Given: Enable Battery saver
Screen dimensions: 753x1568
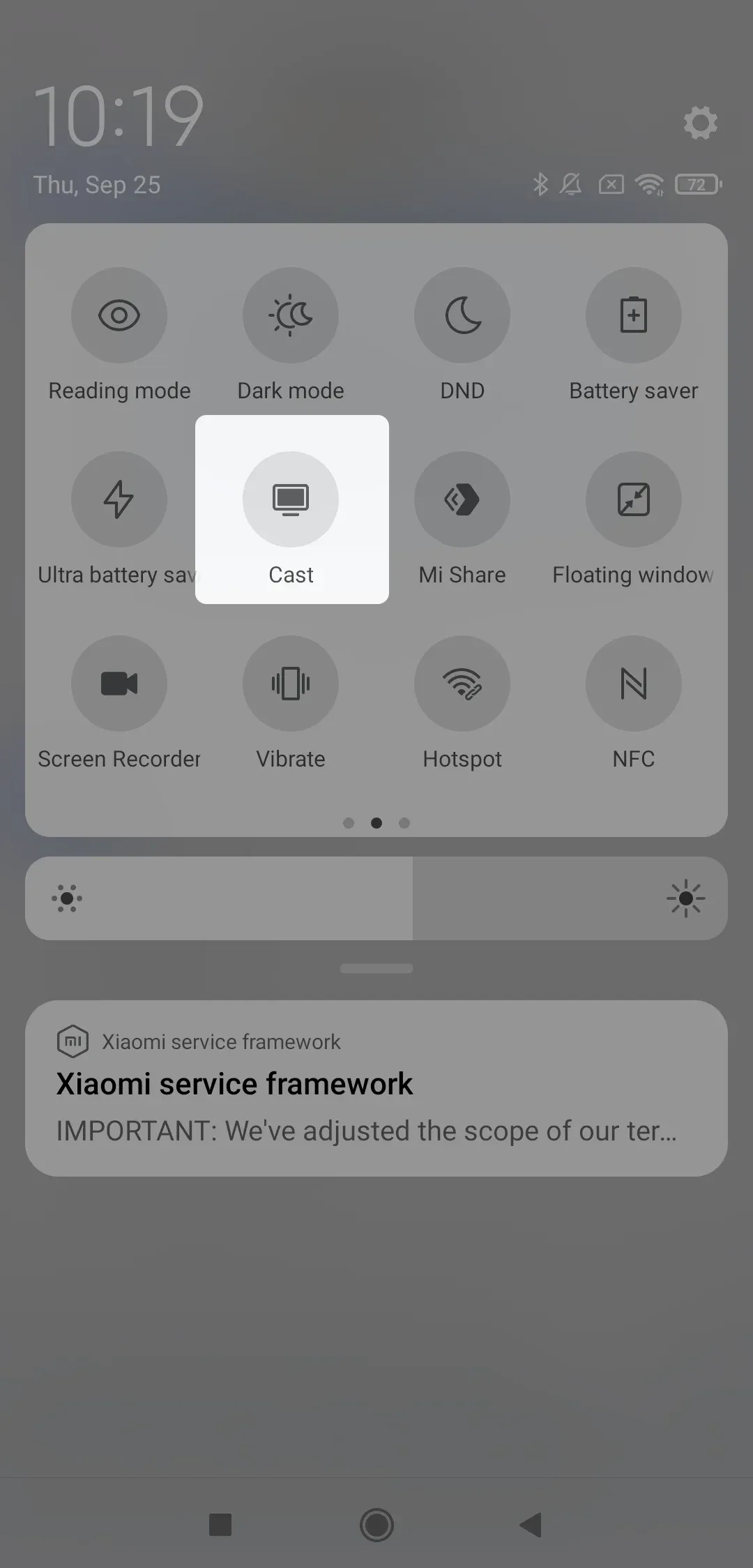Looking at the screenshot, I should [633, 315].
